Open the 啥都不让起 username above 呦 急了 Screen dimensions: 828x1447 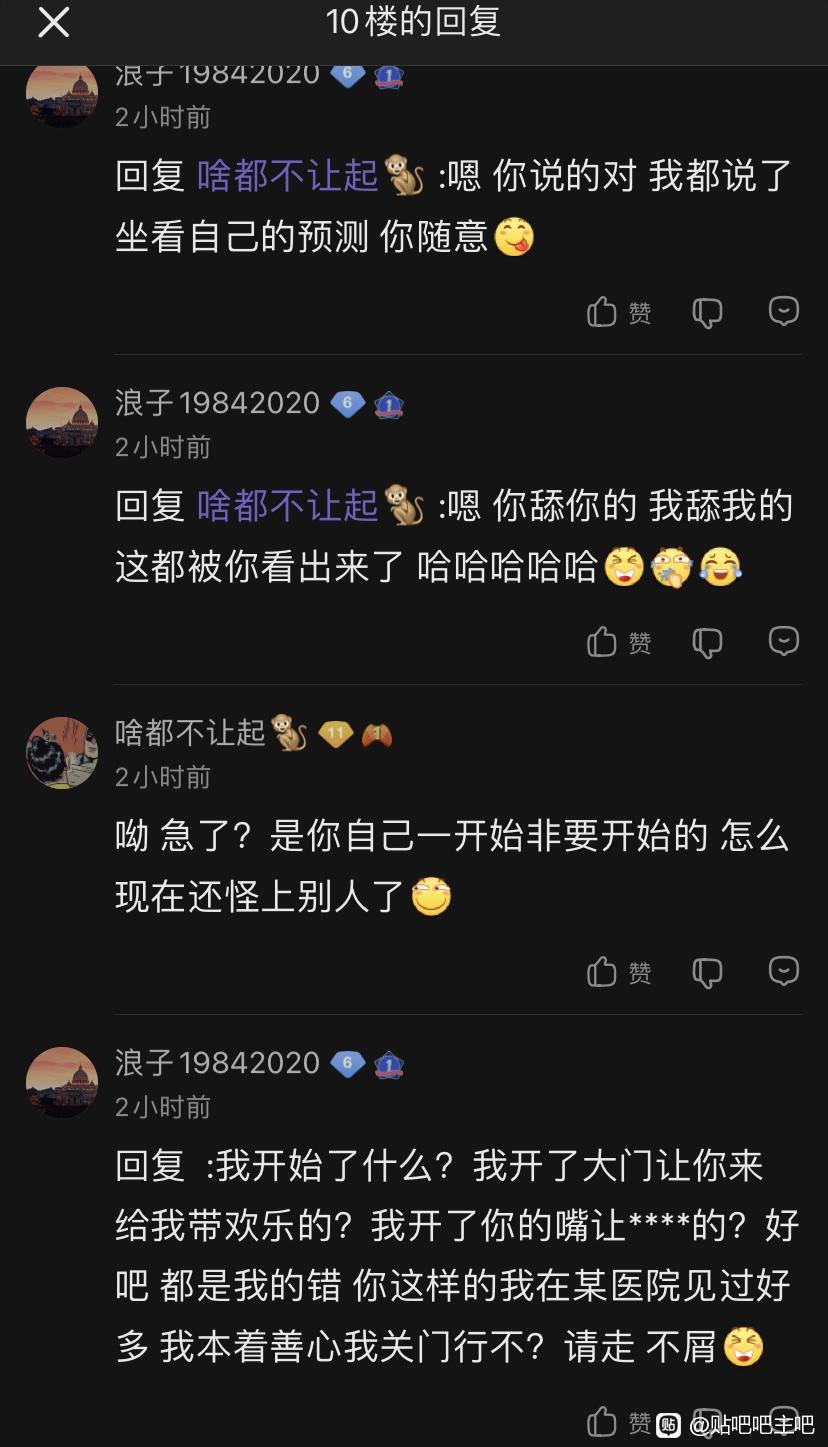(x=190, y=733)
